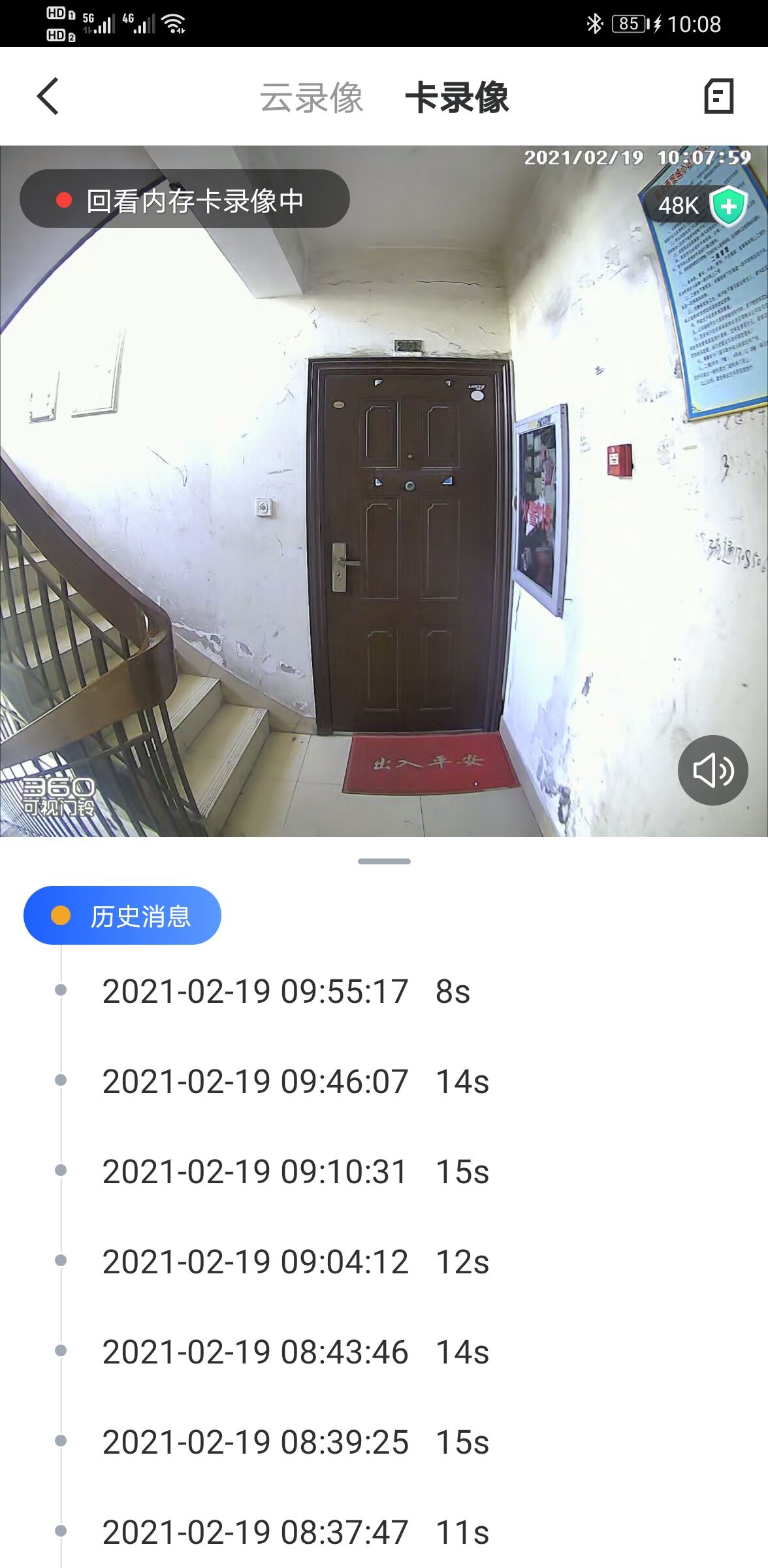Open the 09:04:12 recording
The height and width of the screenshot is (1568, 768).
[295, 1262]
